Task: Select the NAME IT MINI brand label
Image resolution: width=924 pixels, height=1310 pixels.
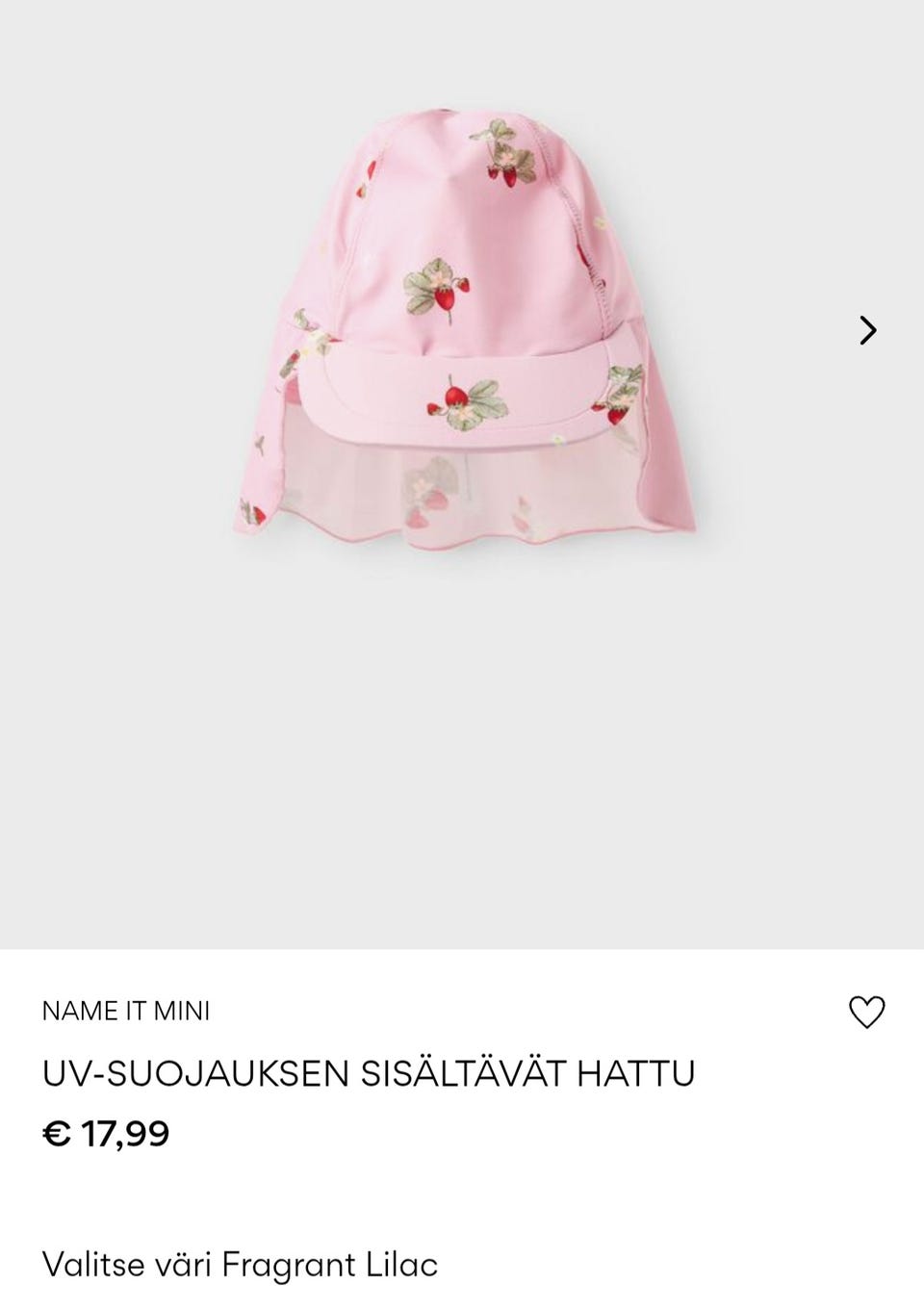Action: coord(129,1011)
